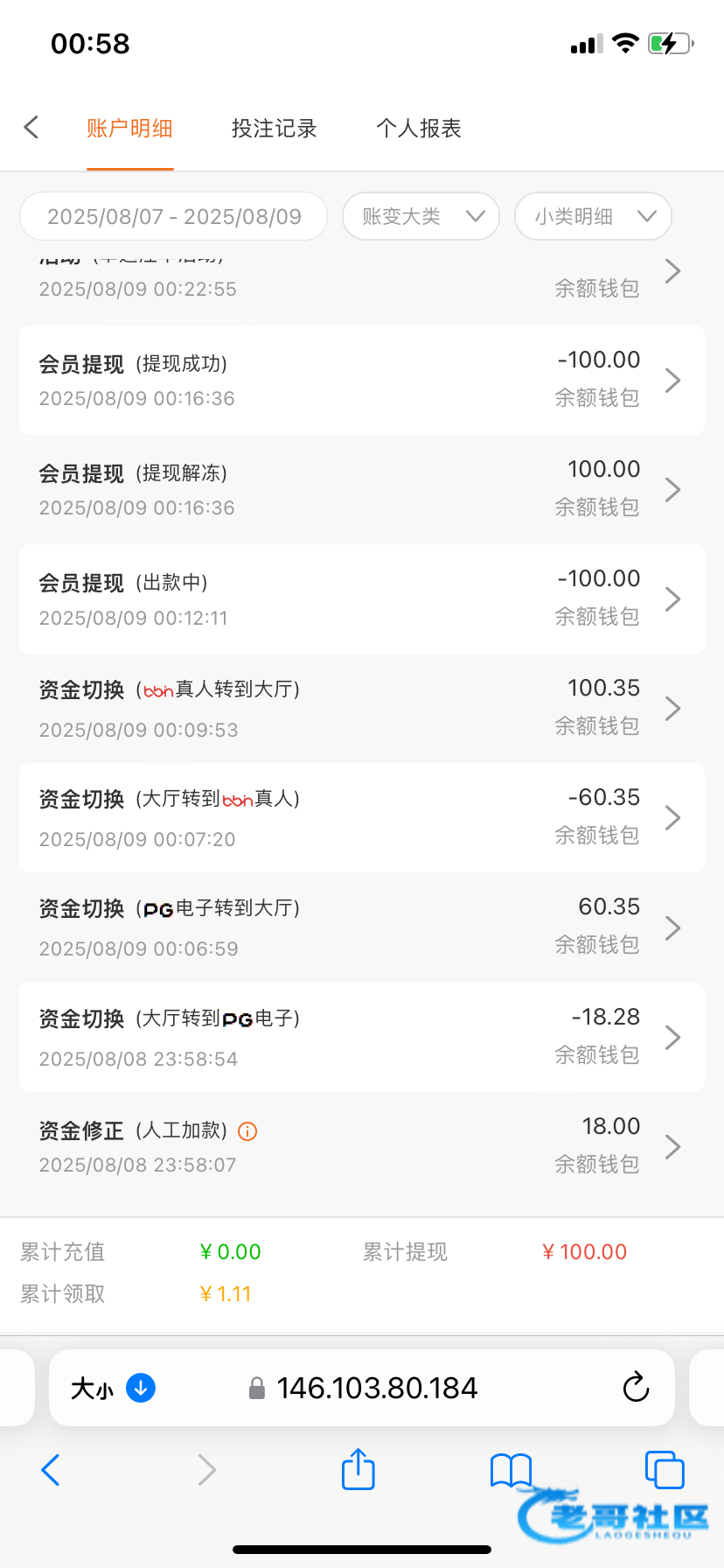Open Safari bookmarks
The height and width of the screenshot is (1568, 724).
pos(511,1470)
